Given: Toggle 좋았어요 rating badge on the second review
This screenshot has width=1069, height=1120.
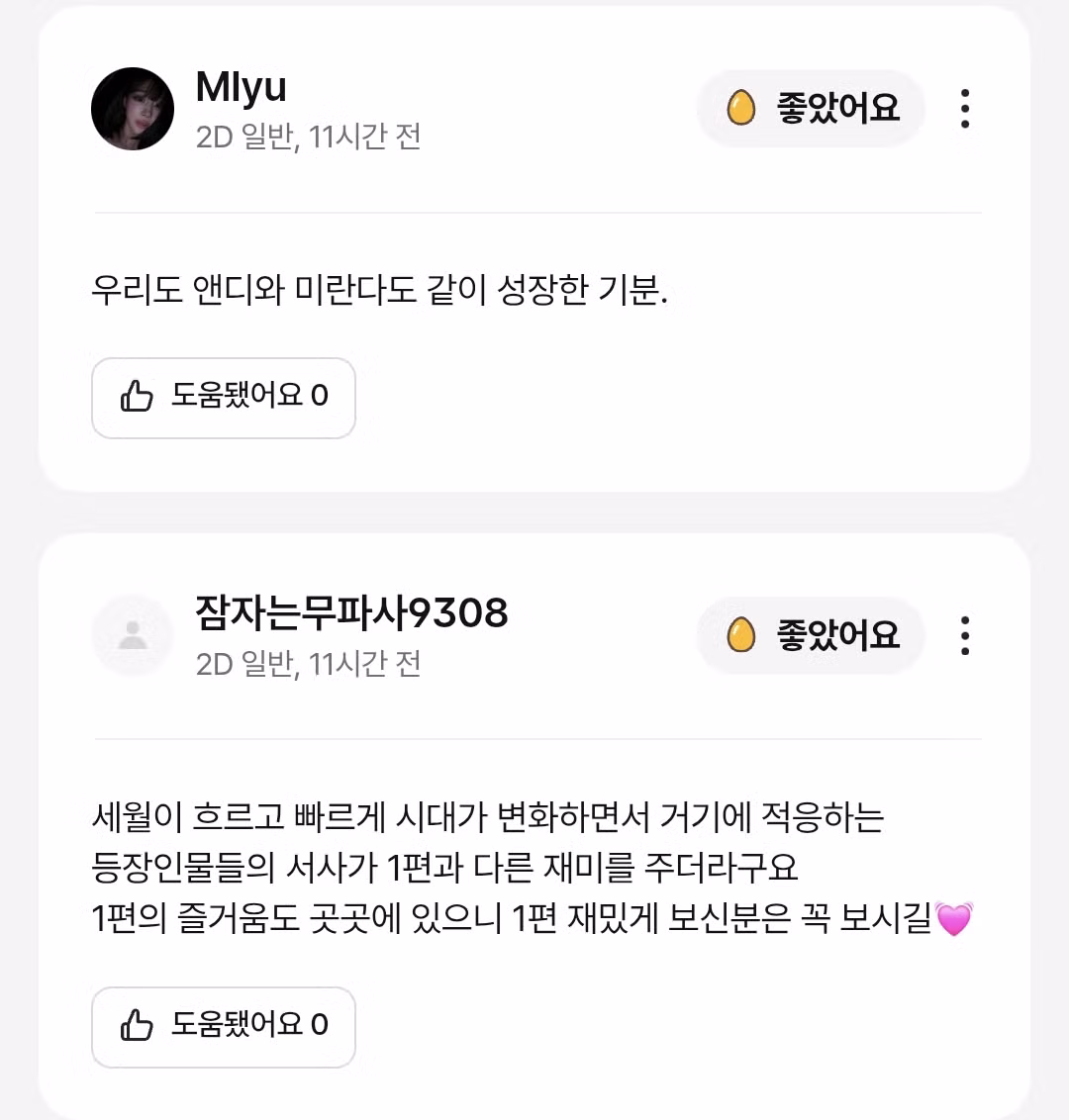Looking at the screenshot, I should click(x=811, y=636).
